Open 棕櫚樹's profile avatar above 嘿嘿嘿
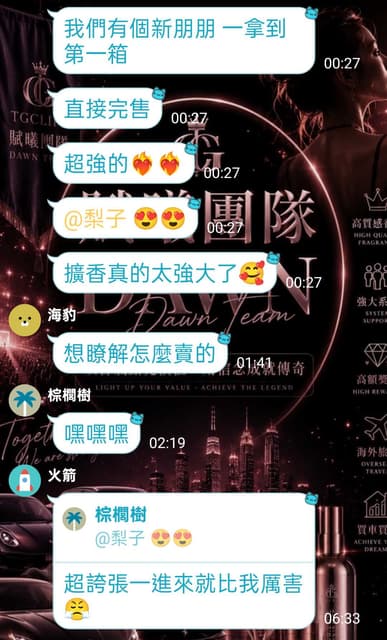Viewport: 387px width, 640px height. click(24, 400)
